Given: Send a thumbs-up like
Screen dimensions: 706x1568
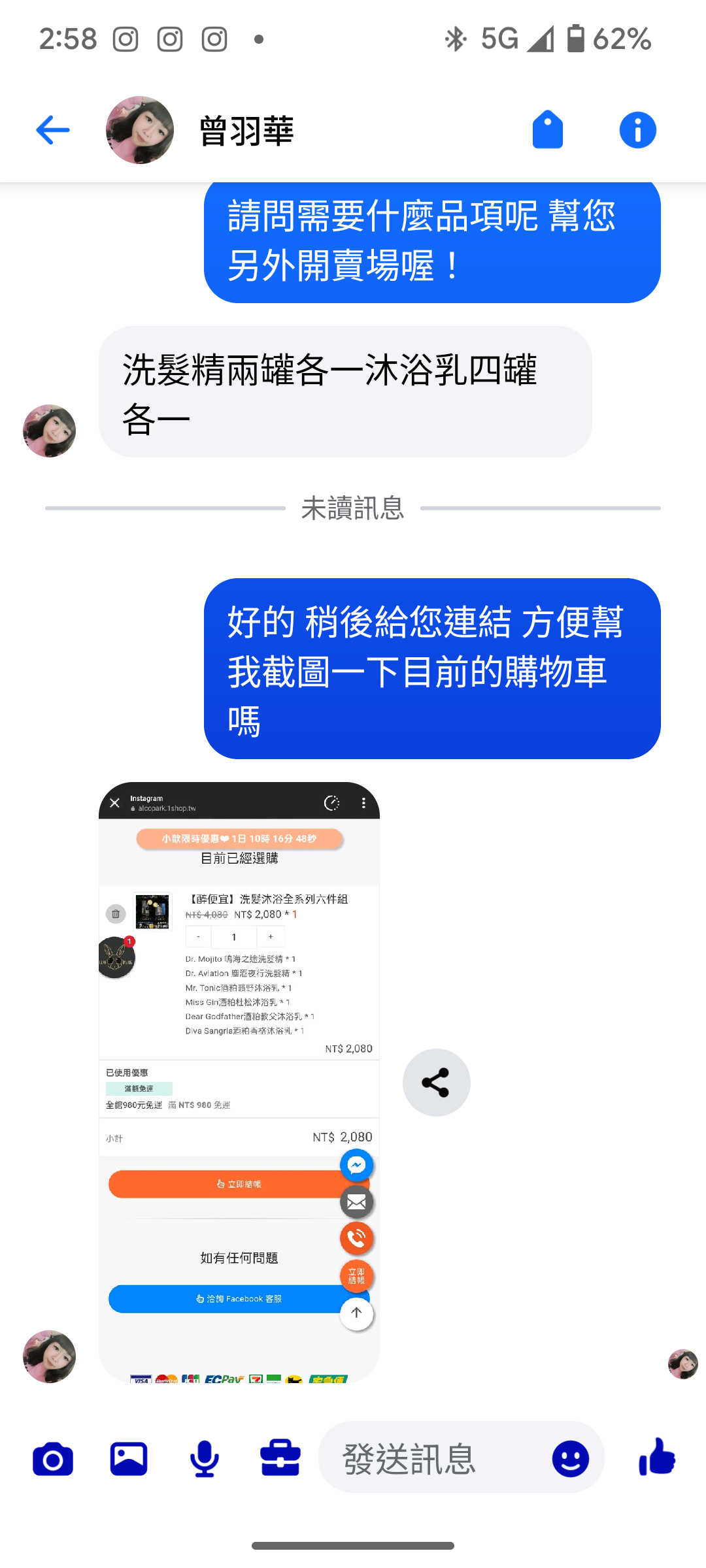Looking at the screenshot, I should [657, 1457].
